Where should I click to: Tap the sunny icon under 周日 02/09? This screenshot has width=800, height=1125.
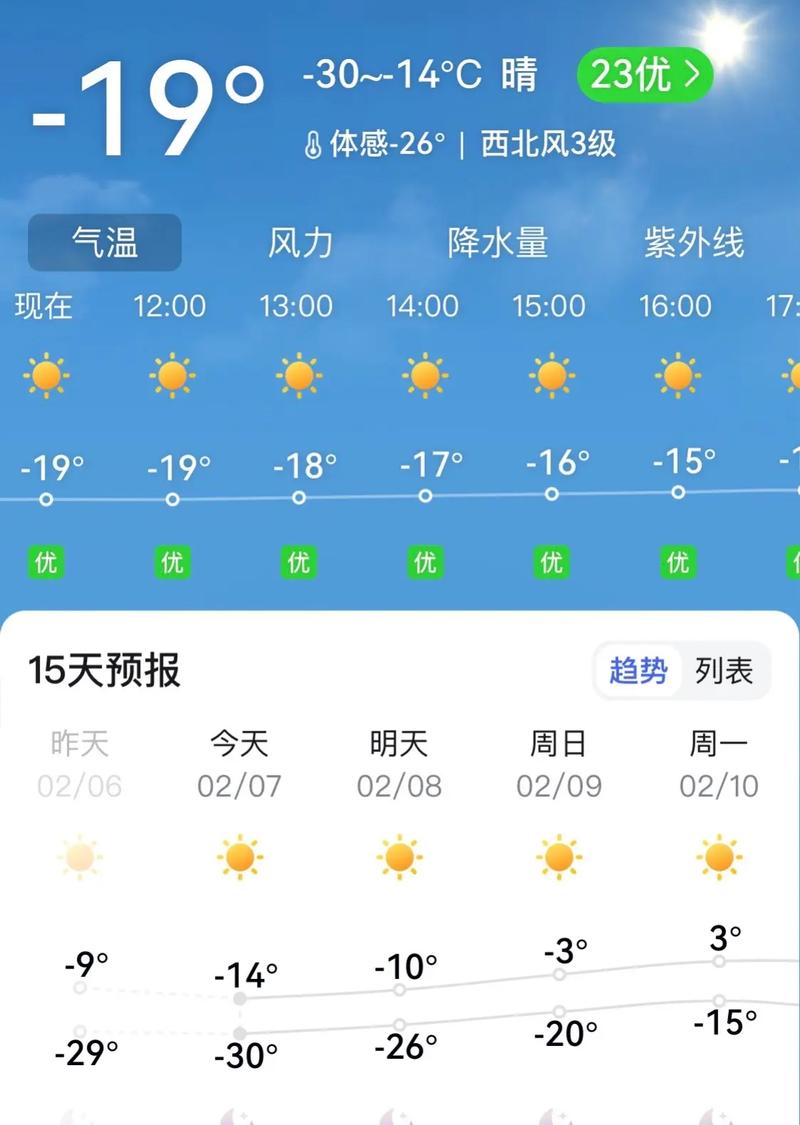pyautogui.click(x=558, y=857)
